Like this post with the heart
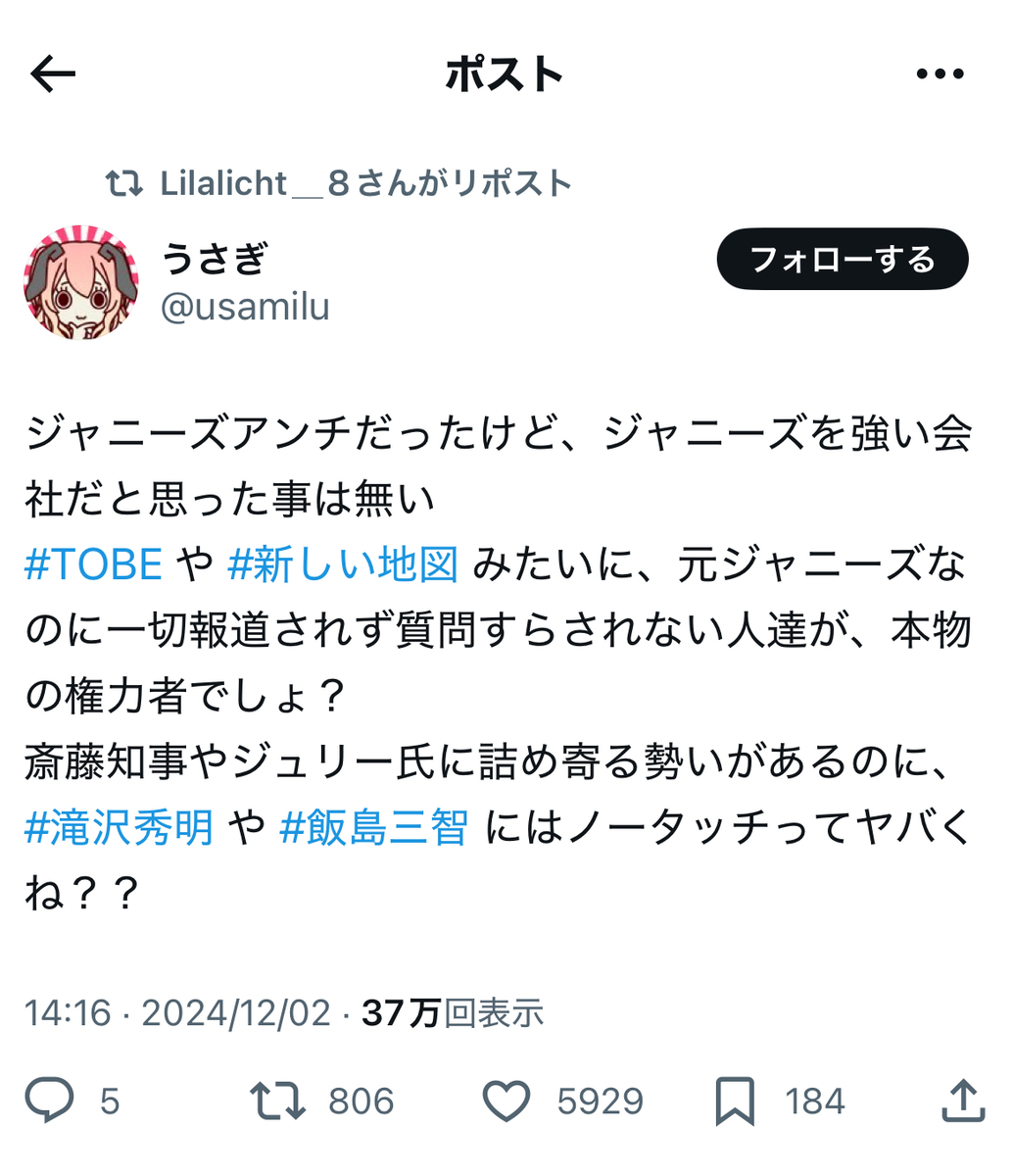Screen dimensions: 1013x1176 click(x=506, y=1101)
